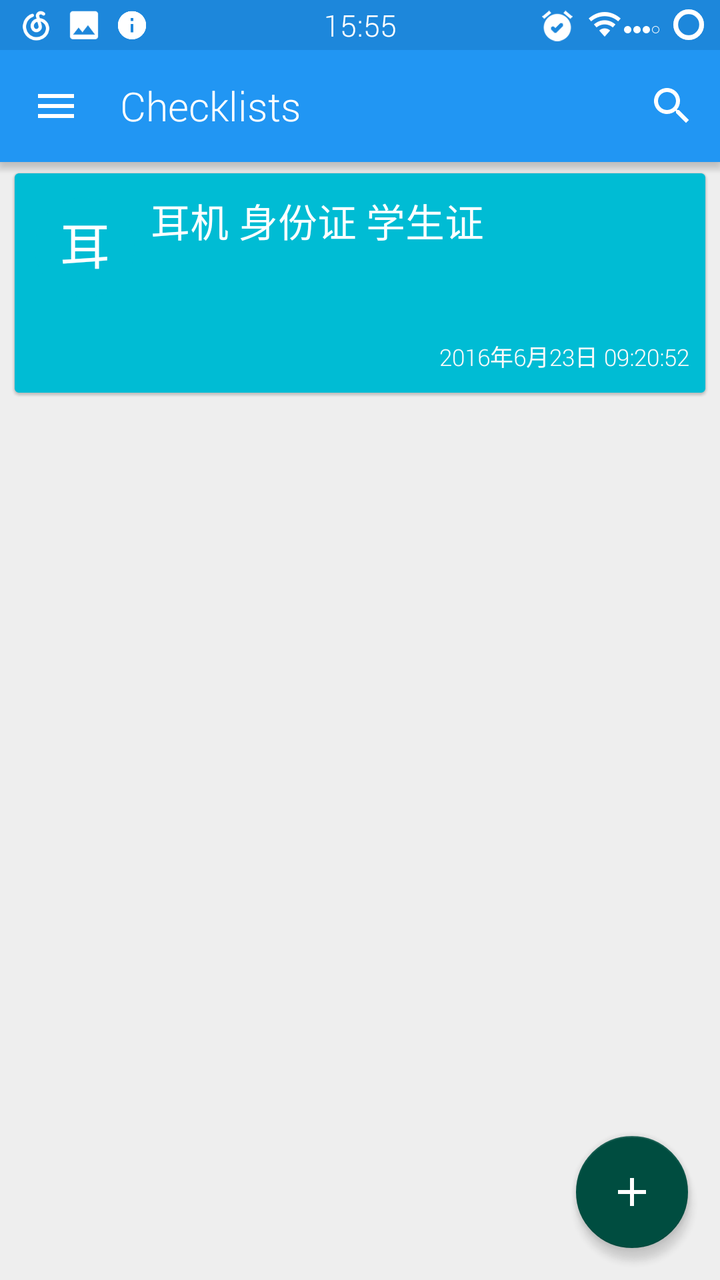Open the 耳机 身份证 学生证 checklist card

(360, 283)
